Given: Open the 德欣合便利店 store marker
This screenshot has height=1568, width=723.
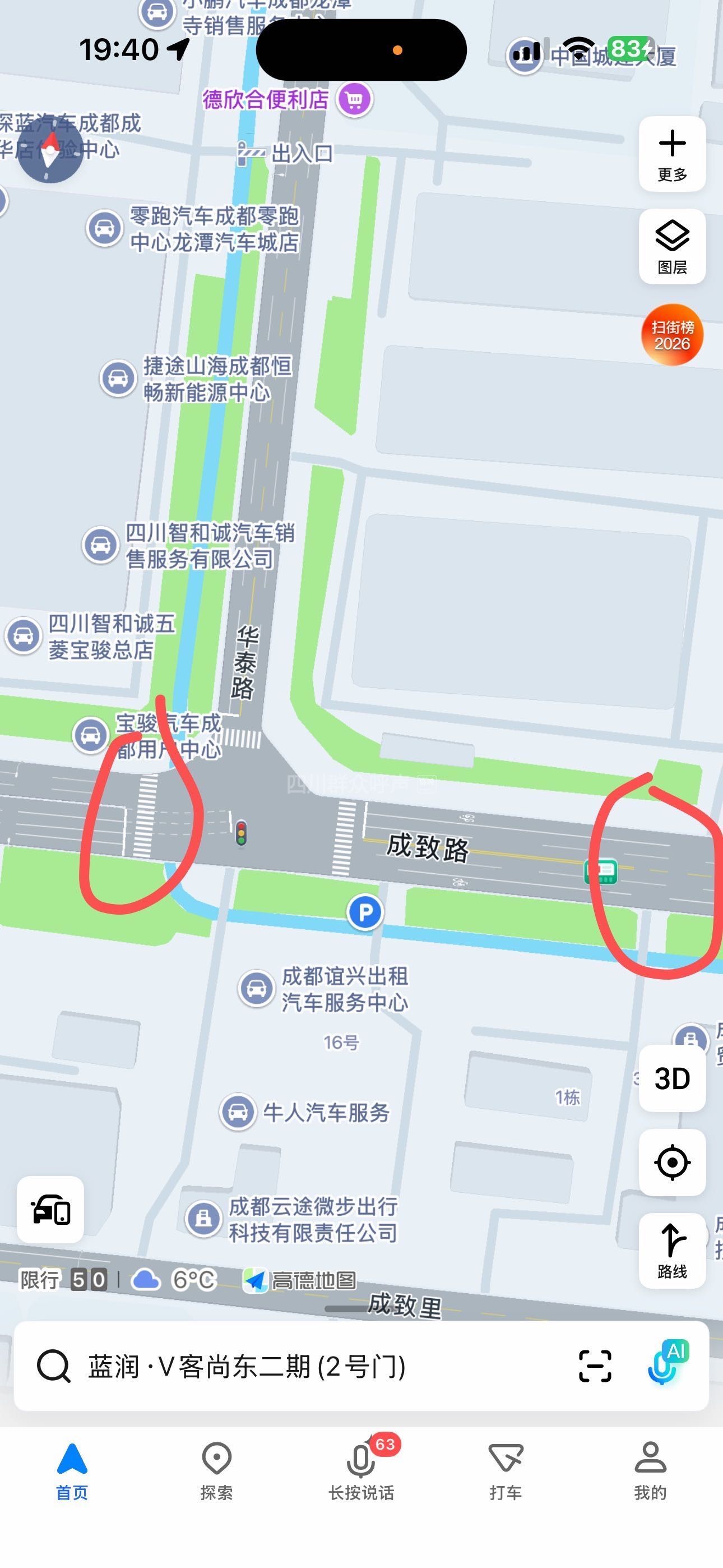Looking at the screenshot, I should point(354,99).
